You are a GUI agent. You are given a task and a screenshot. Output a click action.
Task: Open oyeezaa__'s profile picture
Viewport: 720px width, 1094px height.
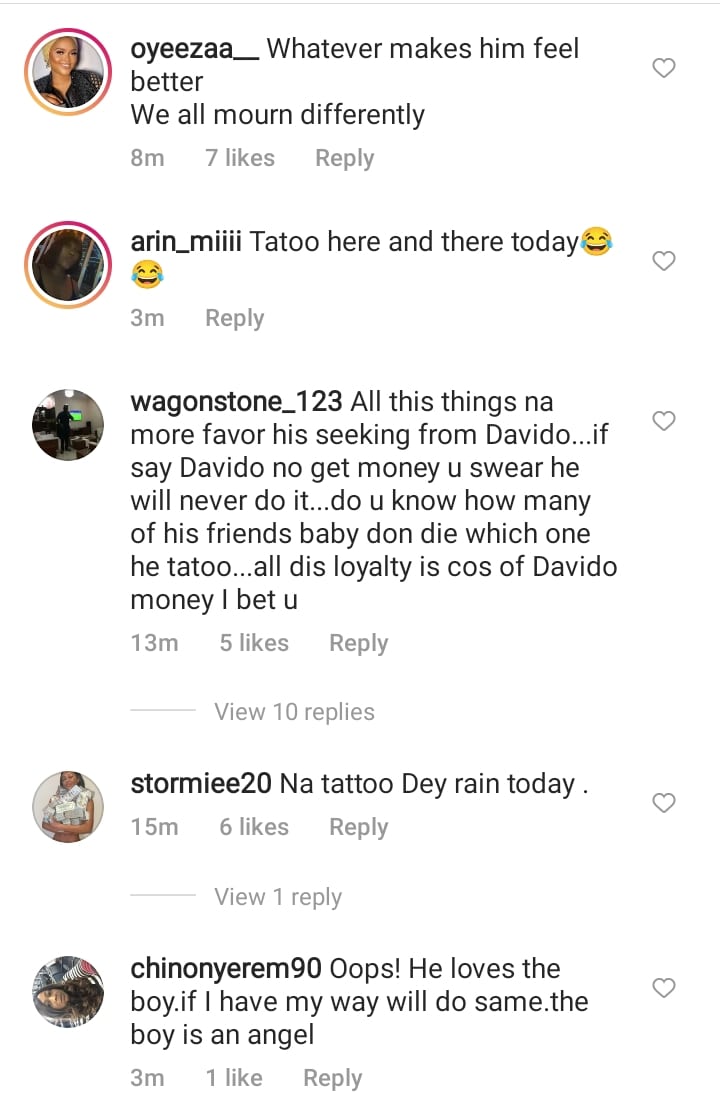(x=68, y=70)
